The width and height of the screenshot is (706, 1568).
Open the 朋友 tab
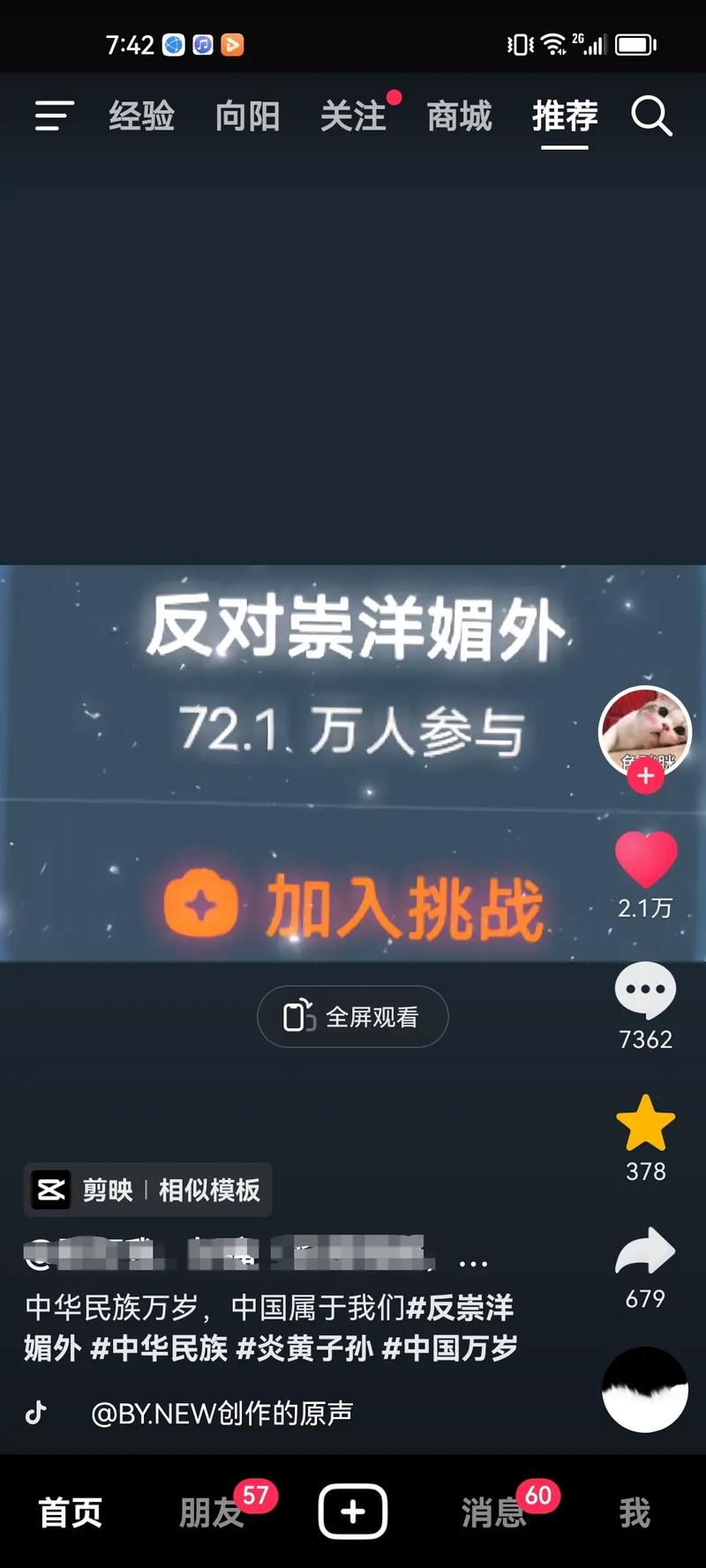click(212, 1512)
